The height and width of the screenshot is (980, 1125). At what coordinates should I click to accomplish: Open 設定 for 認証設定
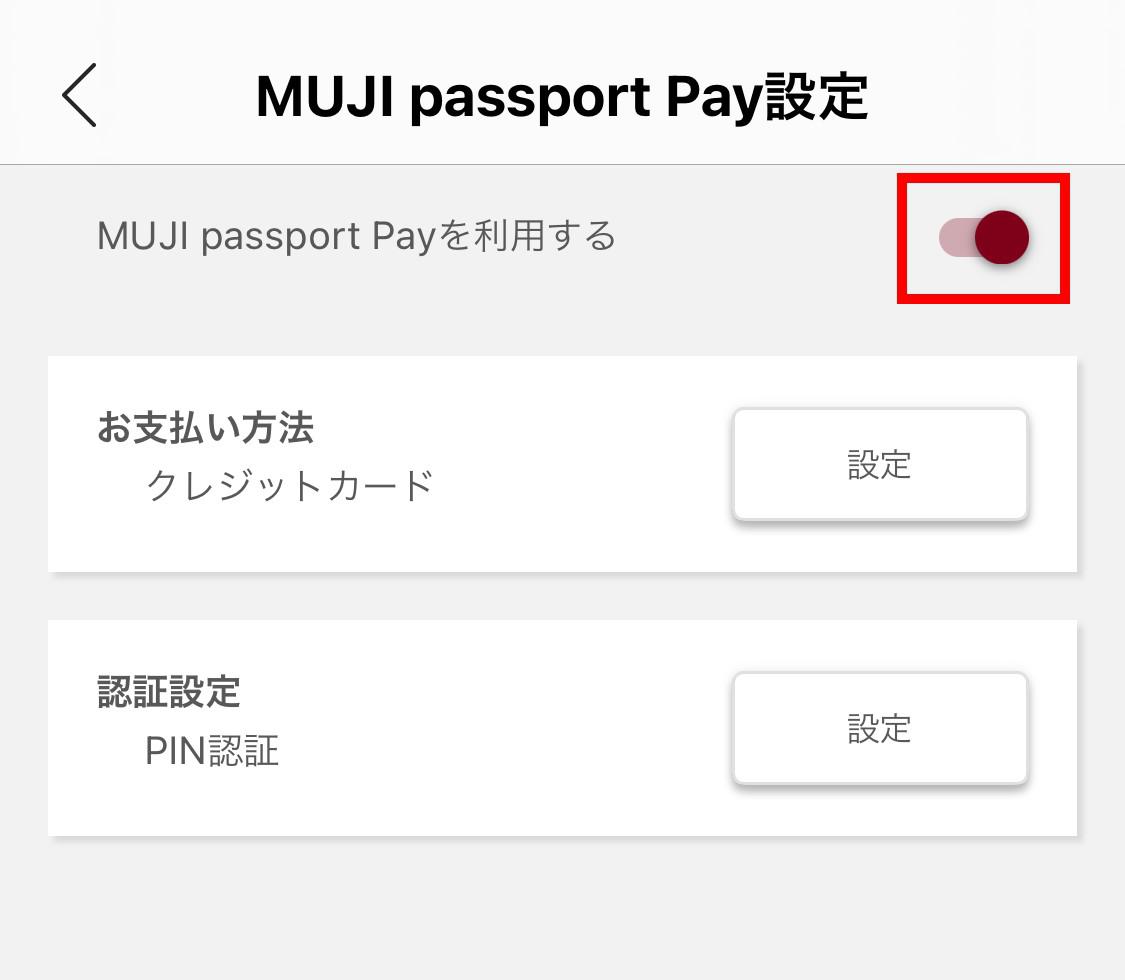879,728
